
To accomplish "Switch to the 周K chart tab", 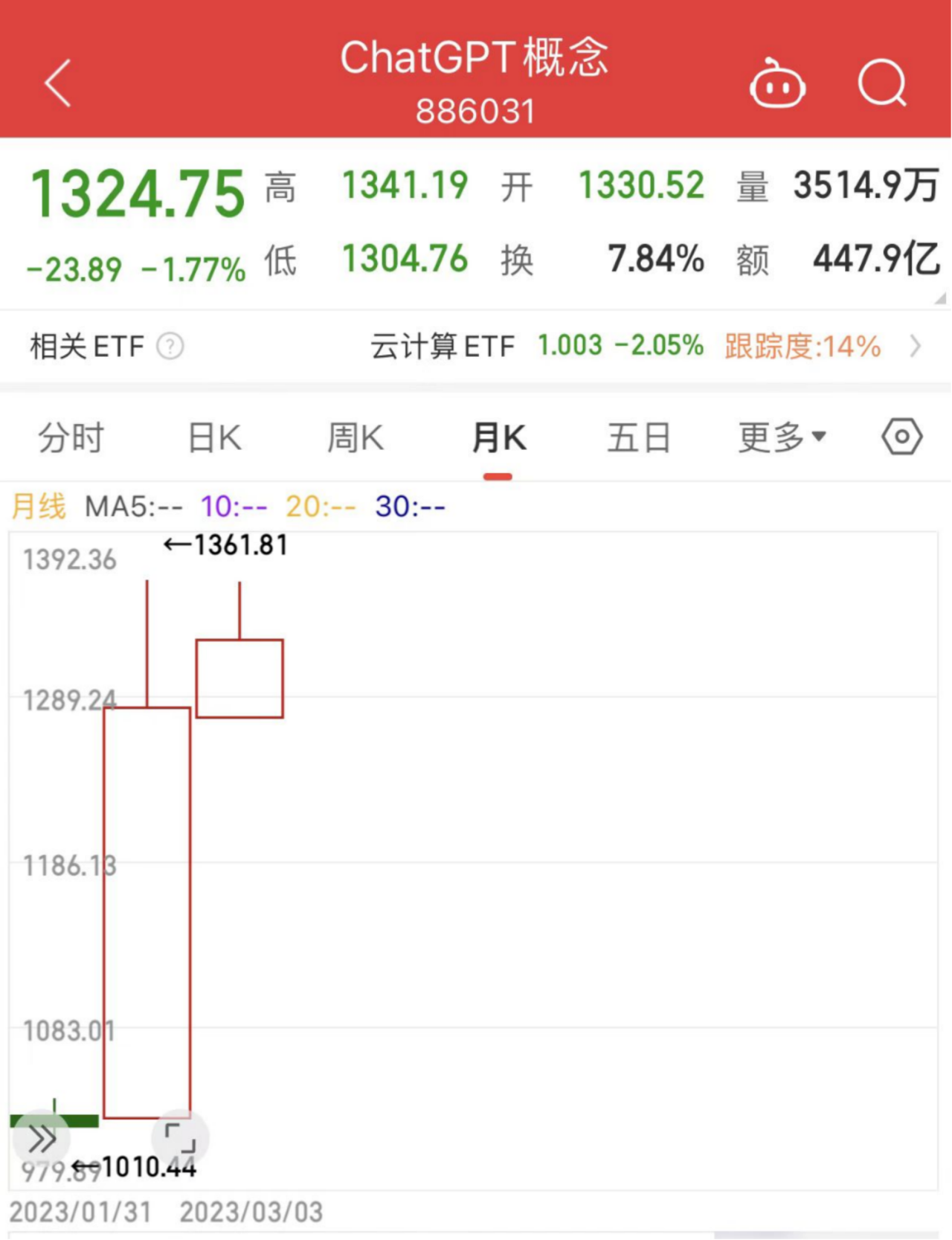I will (356, 437).
